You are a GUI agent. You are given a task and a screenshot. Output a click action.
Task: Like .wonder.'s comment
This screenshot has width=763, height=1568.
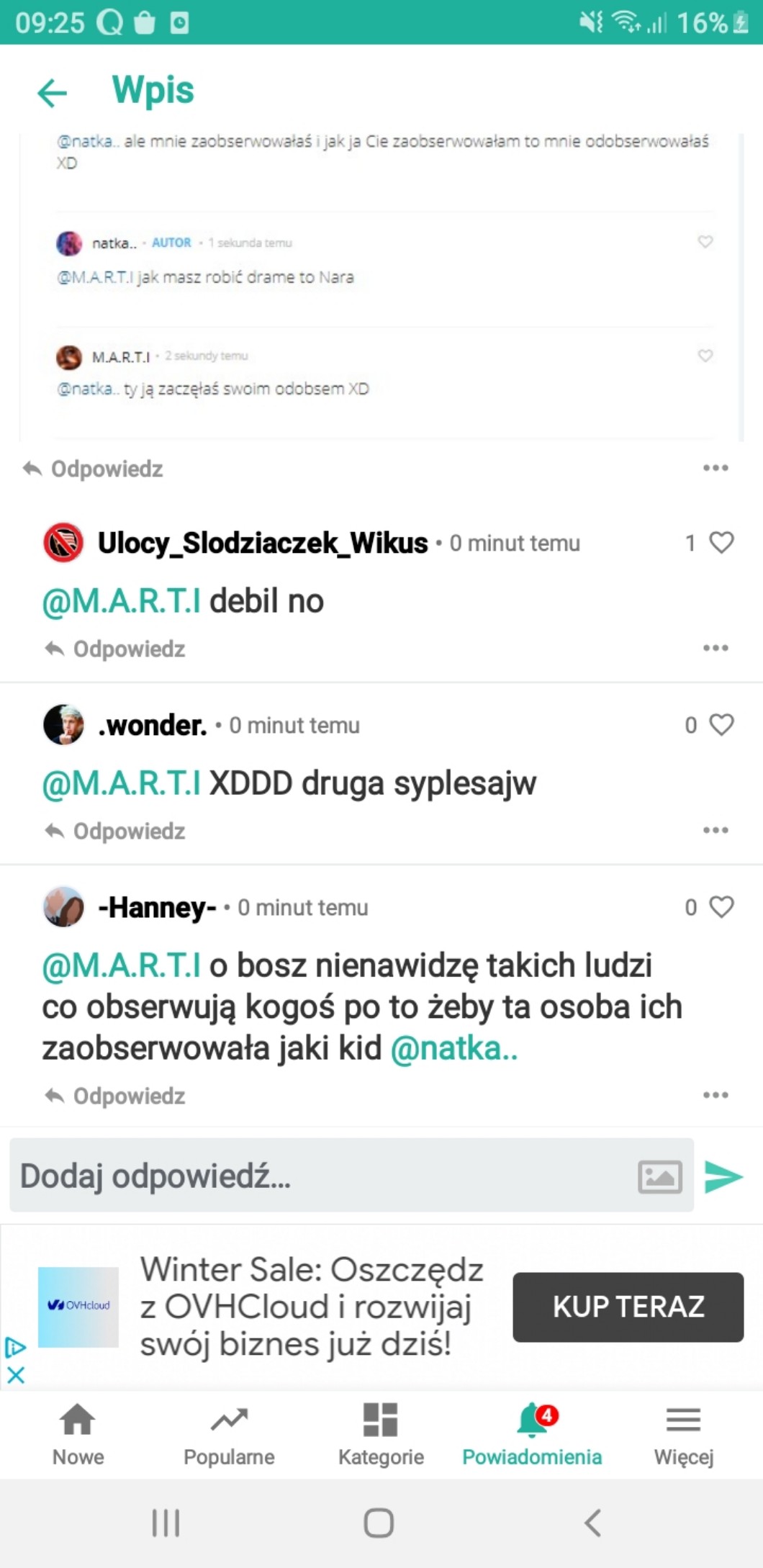click(x=721, y=724)
